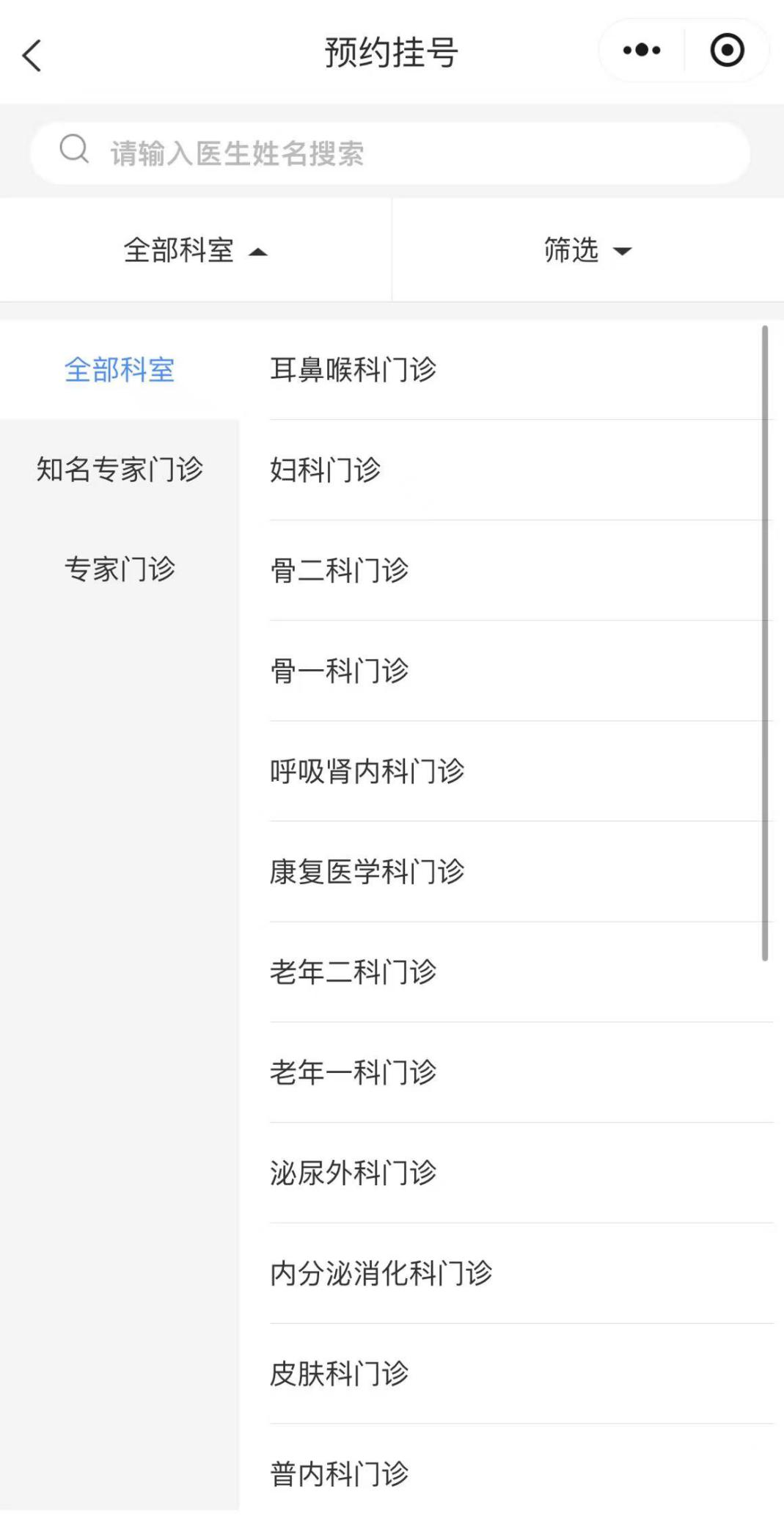Choose 耳鼻喉科门诊 department
Screen dimensions: 784x1533
(x=353, y=370)
